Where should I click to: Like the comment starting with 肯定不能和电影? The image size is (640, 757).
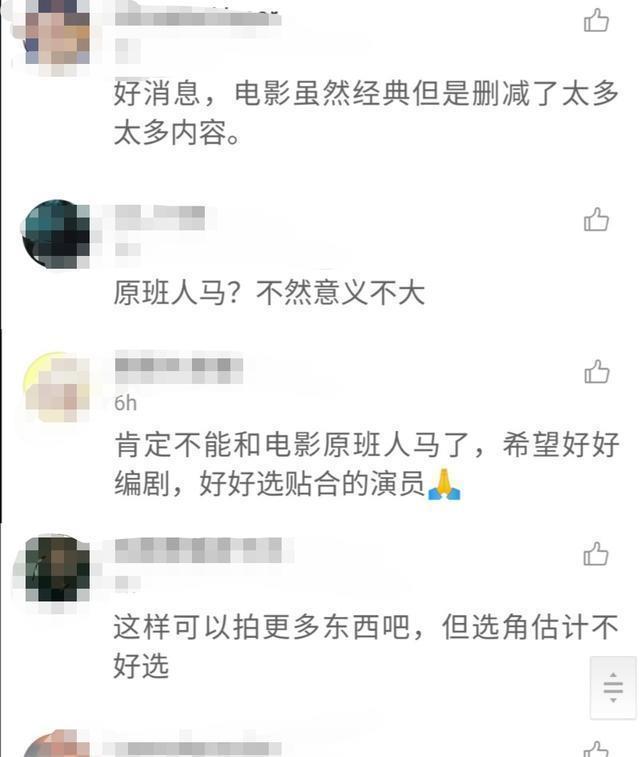[597, 372]
